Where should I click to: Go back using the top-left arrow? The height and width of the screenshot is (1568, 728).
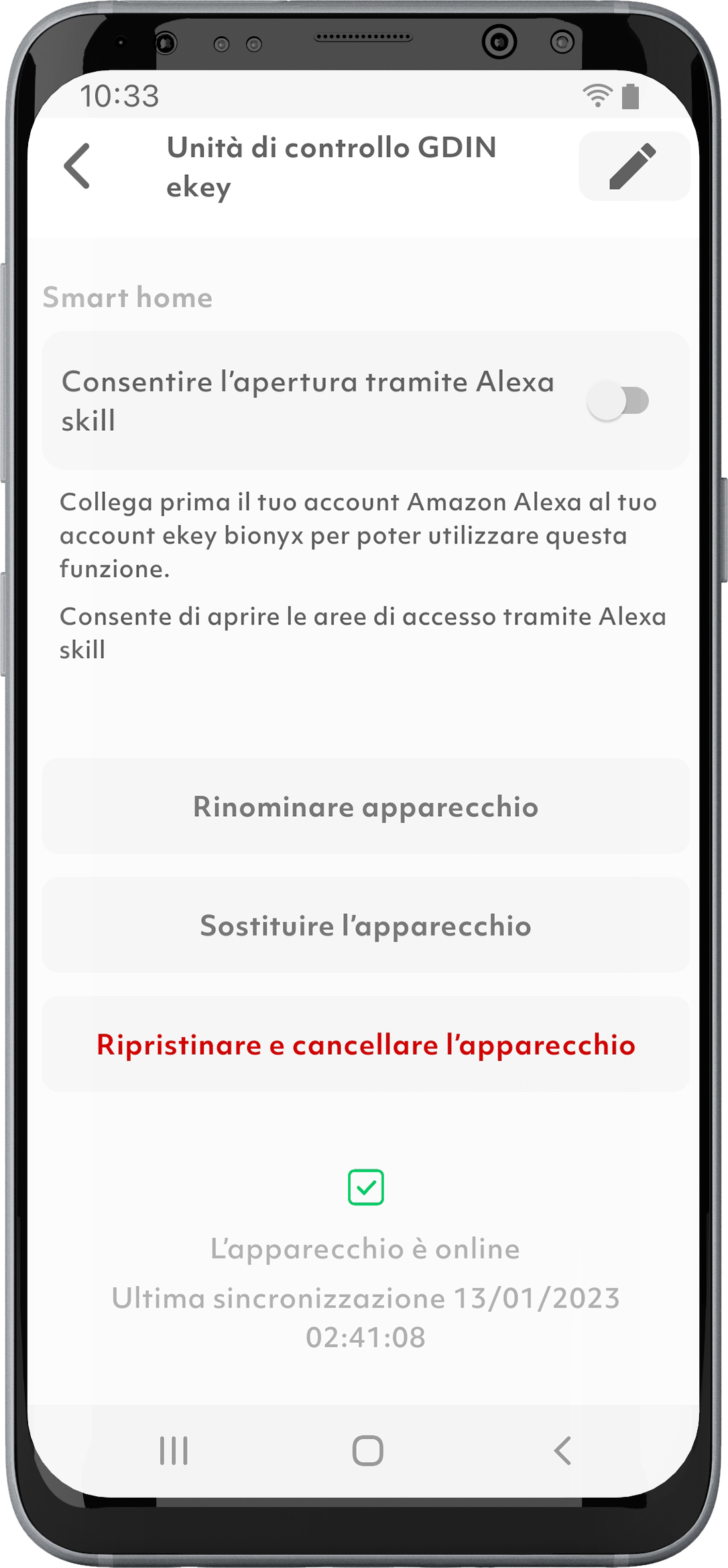click(x=77, y=166)
